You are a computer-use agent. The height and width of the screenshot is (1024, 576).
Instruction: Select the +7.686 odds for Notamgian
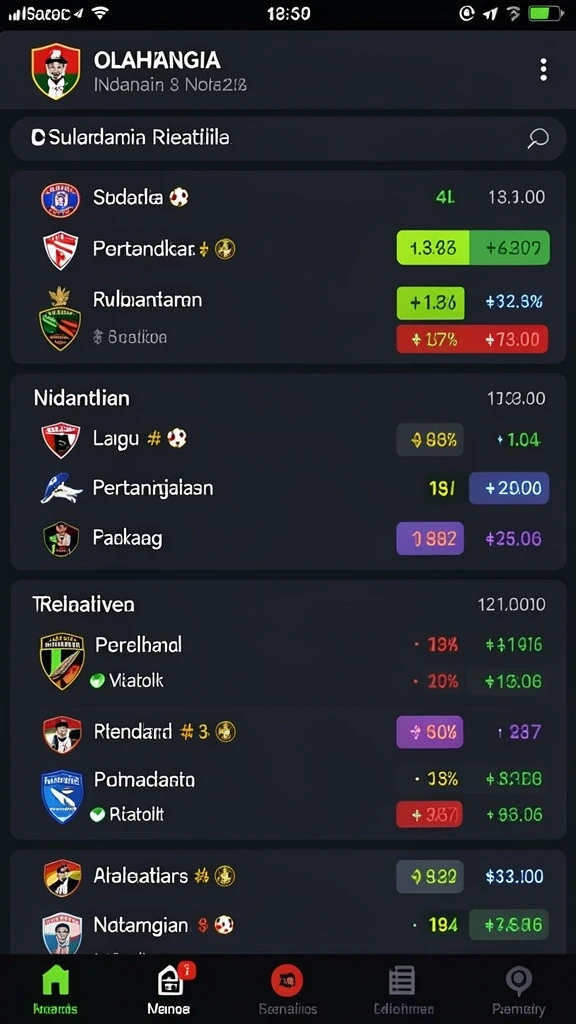(x=509, y=925)
